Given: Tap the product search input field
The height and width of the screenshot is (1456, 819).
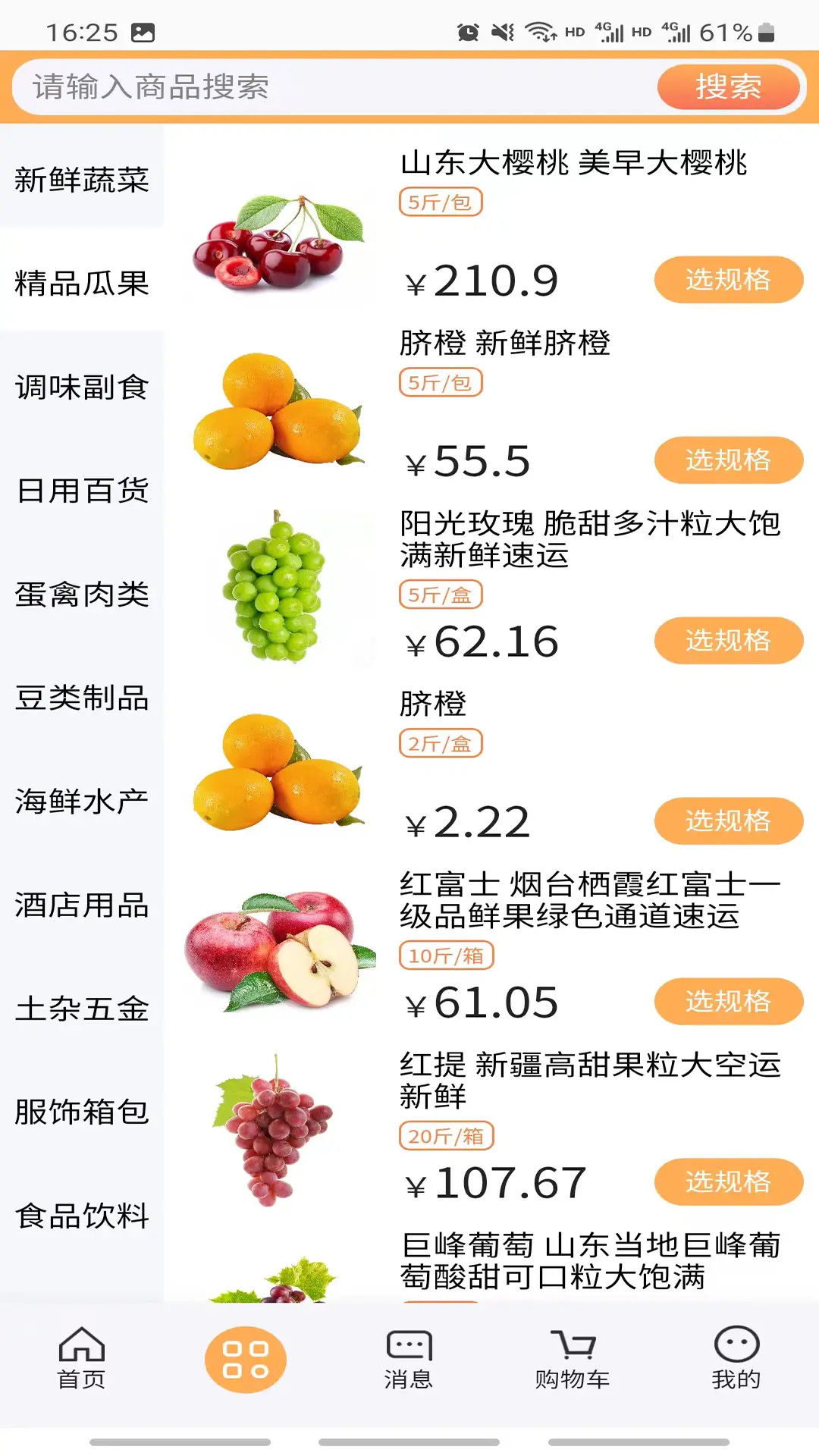Looking at the screenshot, I should coord(303,87).
